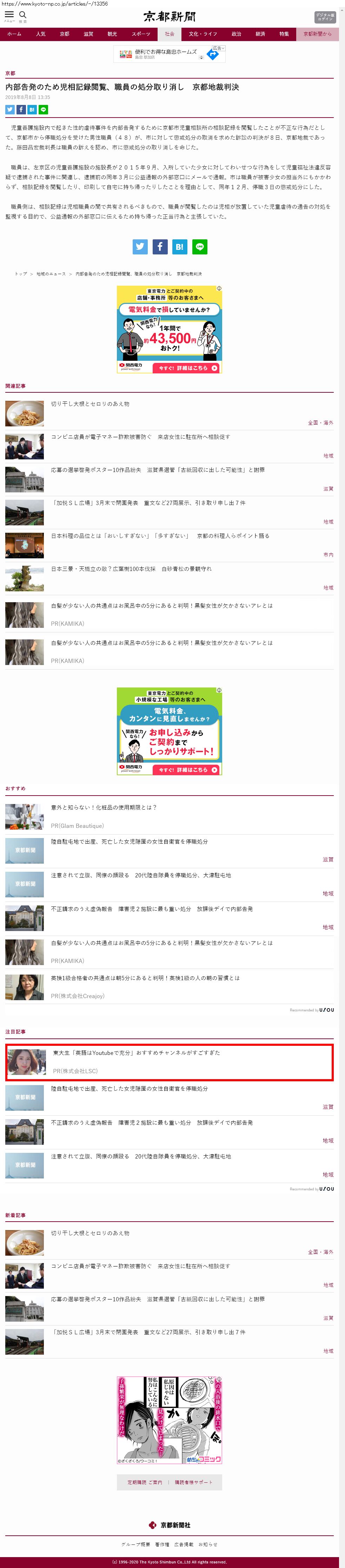This screenshot has width=345, height=1568.
Task: Open the hamburger menu
Action: [9, 15]
